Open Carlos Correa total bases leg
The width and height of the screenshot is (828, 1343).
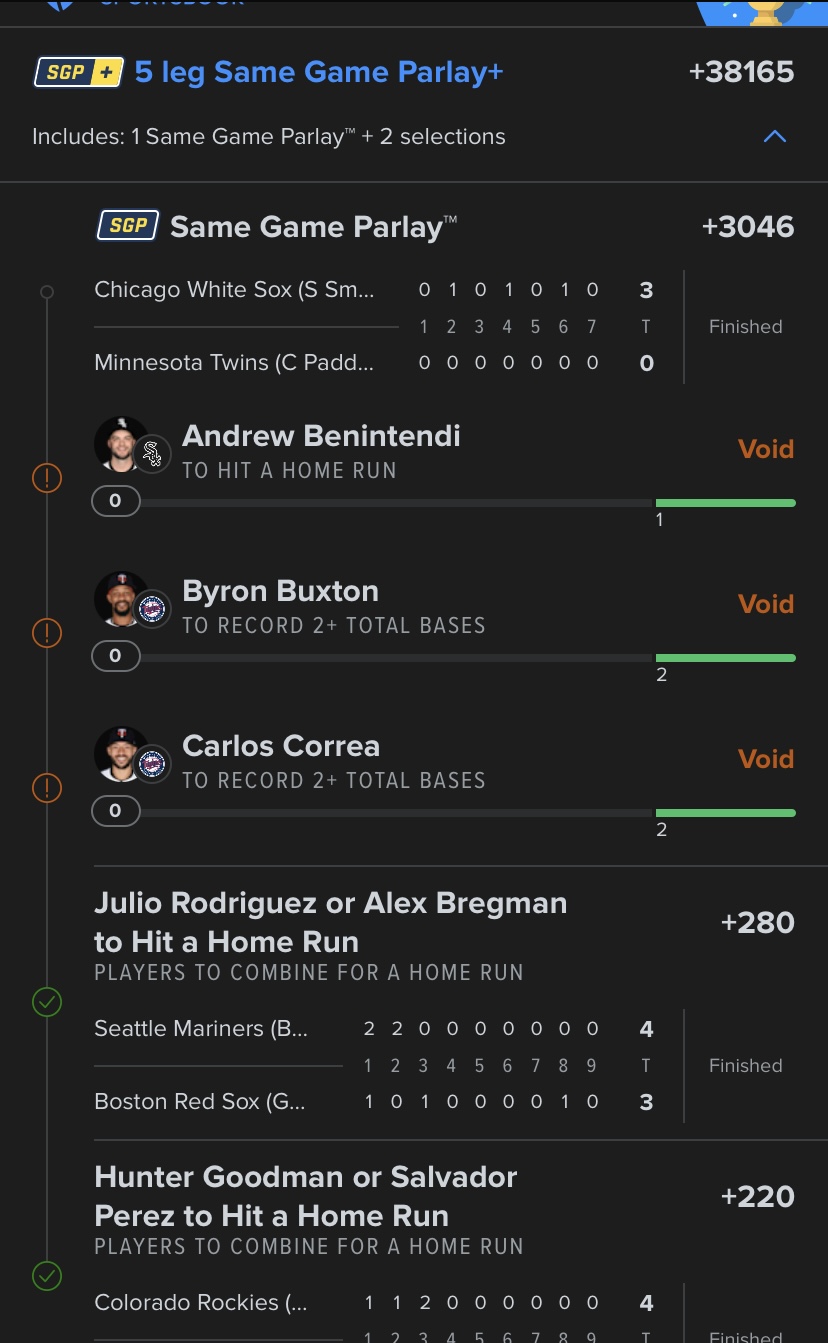(281, 747)
